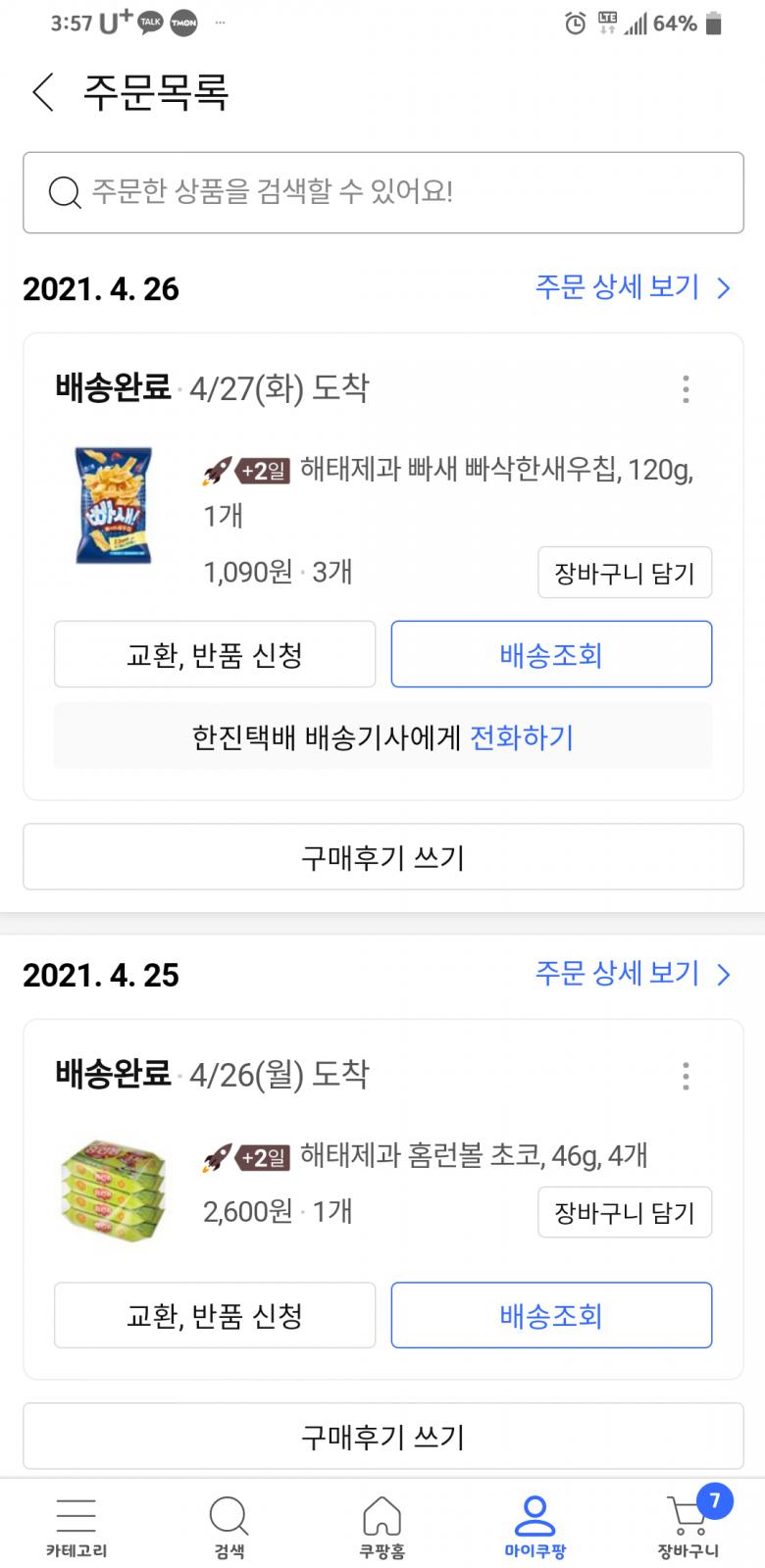Call the 한진택배 delivery driver
This screenshot has height=1568, width=765.
click(522, 737)
